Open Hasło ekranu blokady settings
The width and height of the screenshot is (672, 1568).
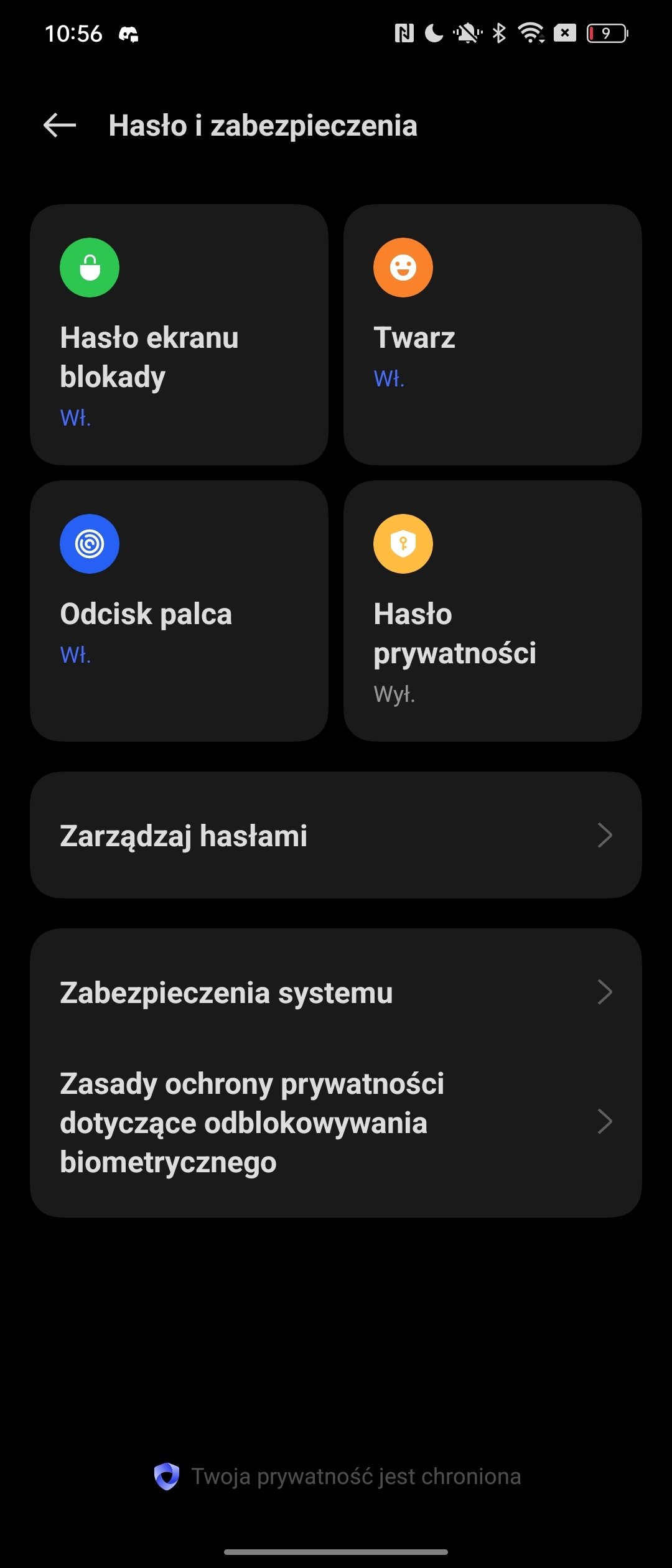tap(179, 335)
